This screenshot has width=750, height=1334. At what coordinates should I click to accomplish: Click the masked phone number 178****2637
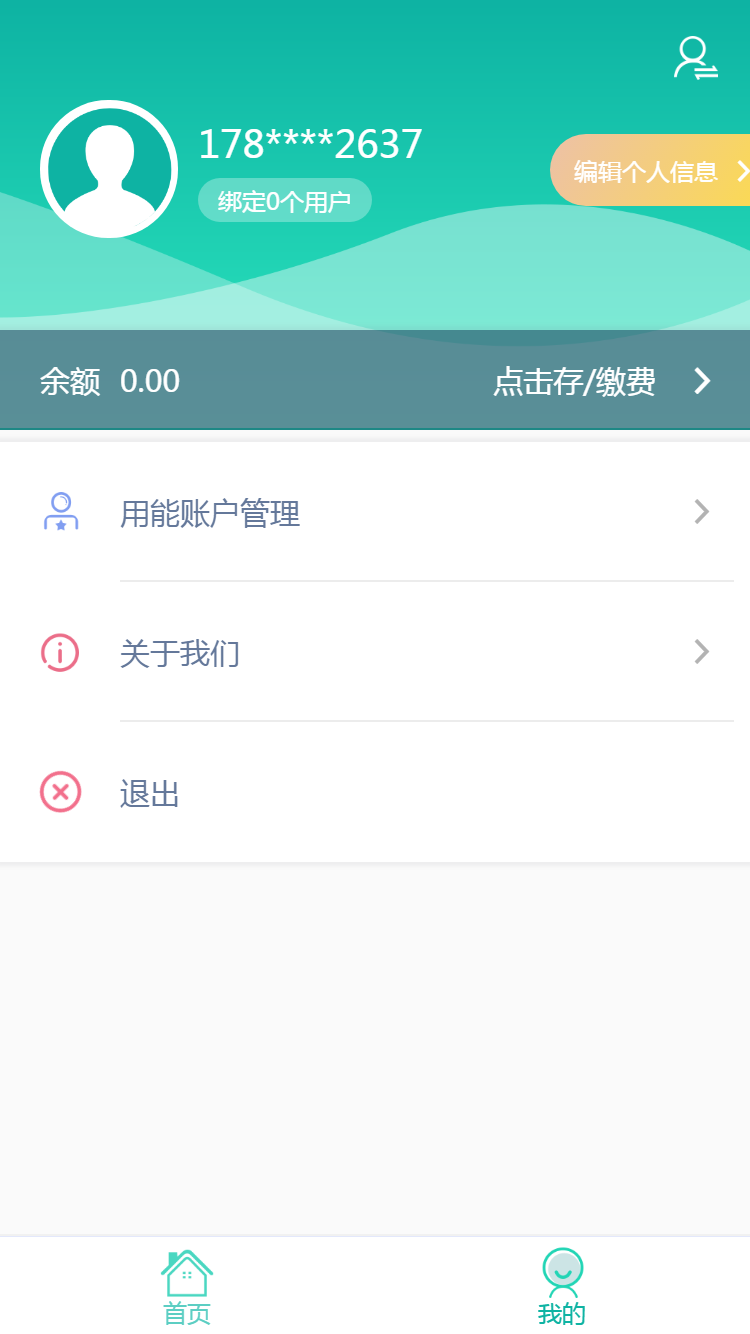coord(309,143)
